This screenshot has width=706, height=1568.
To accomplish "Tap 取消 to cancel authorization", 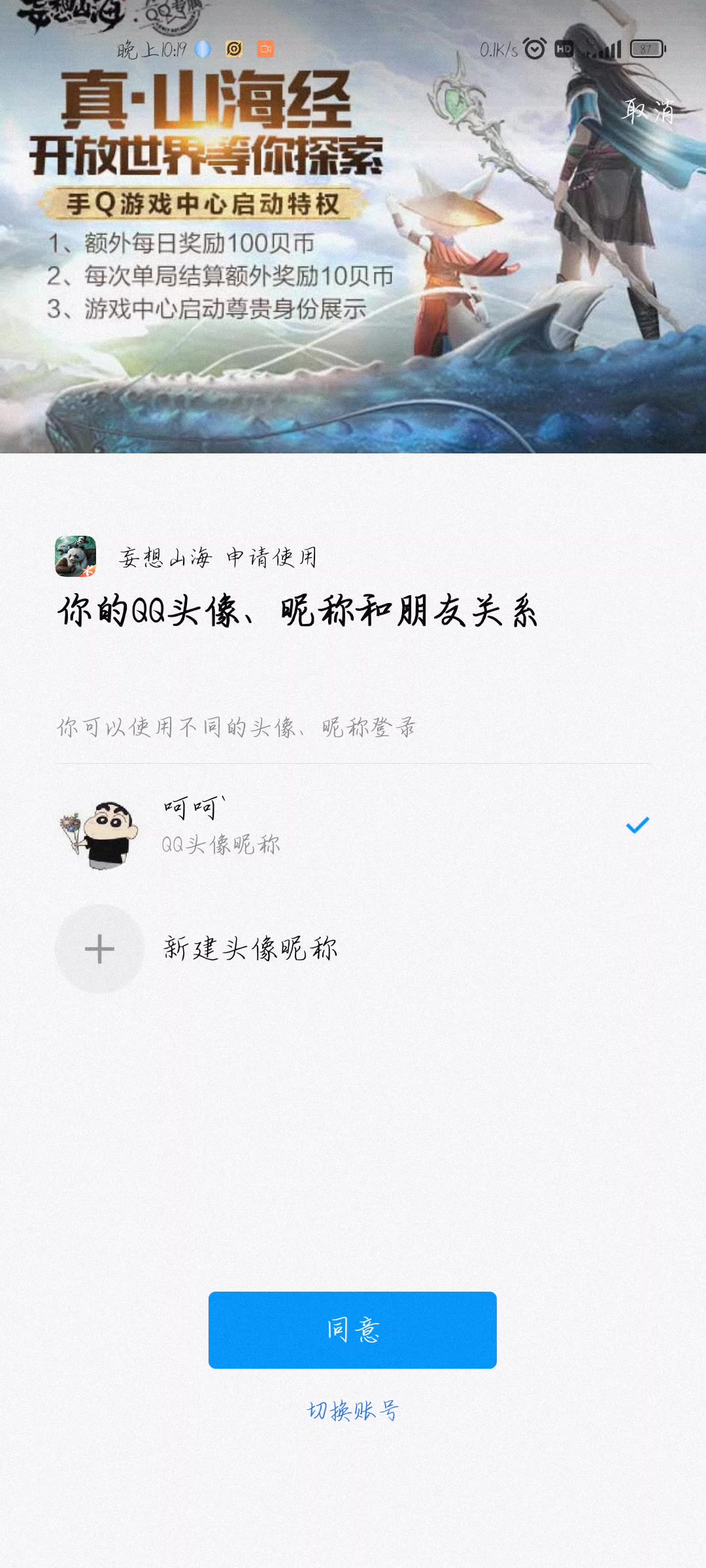I will (647, 111).
